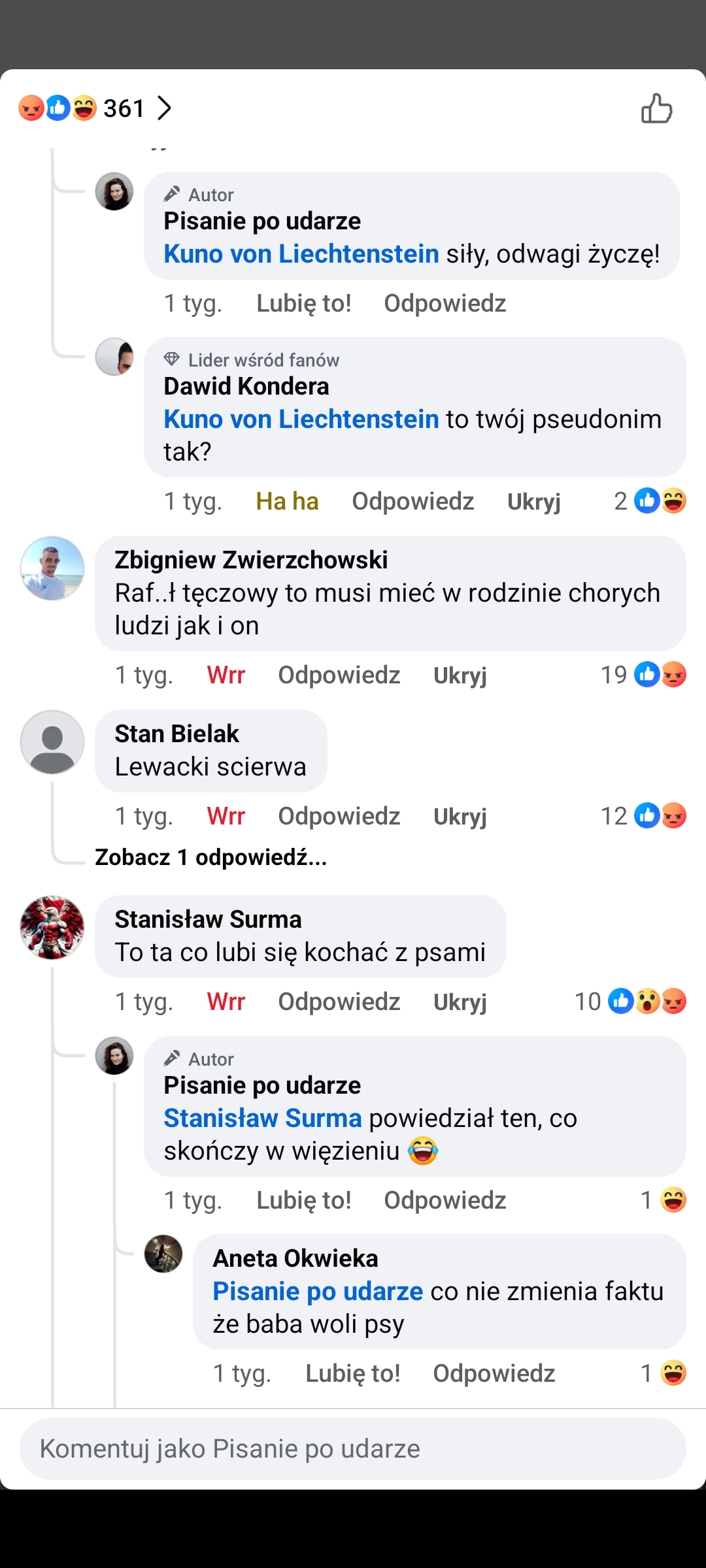Open the Stanisław Surma mention in author's reply
The width and height of the screenshot is (706, 1568).
[262, 1119]
